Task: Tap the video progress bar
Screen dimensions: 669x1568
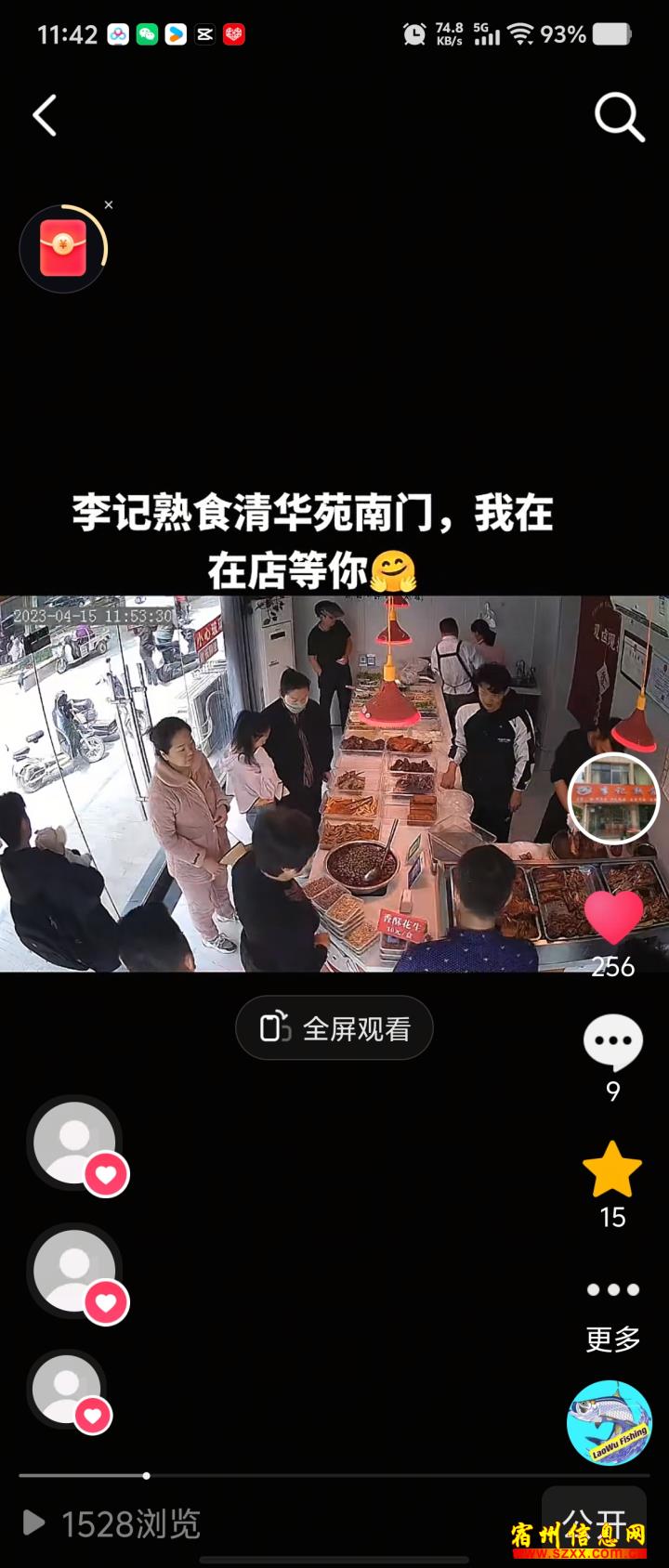Action: (x=334, y=1475)
